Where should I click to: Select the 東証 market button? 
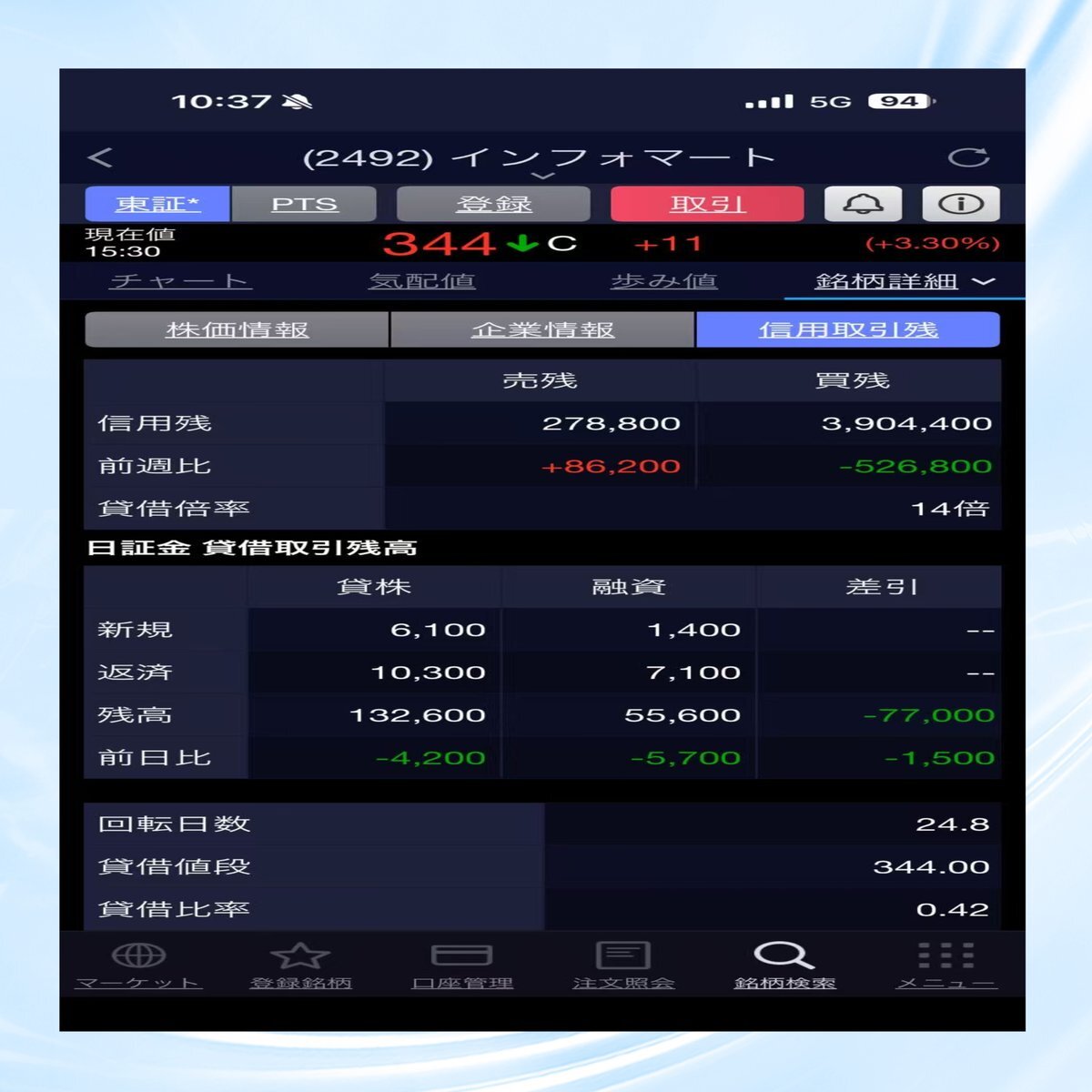157,204
